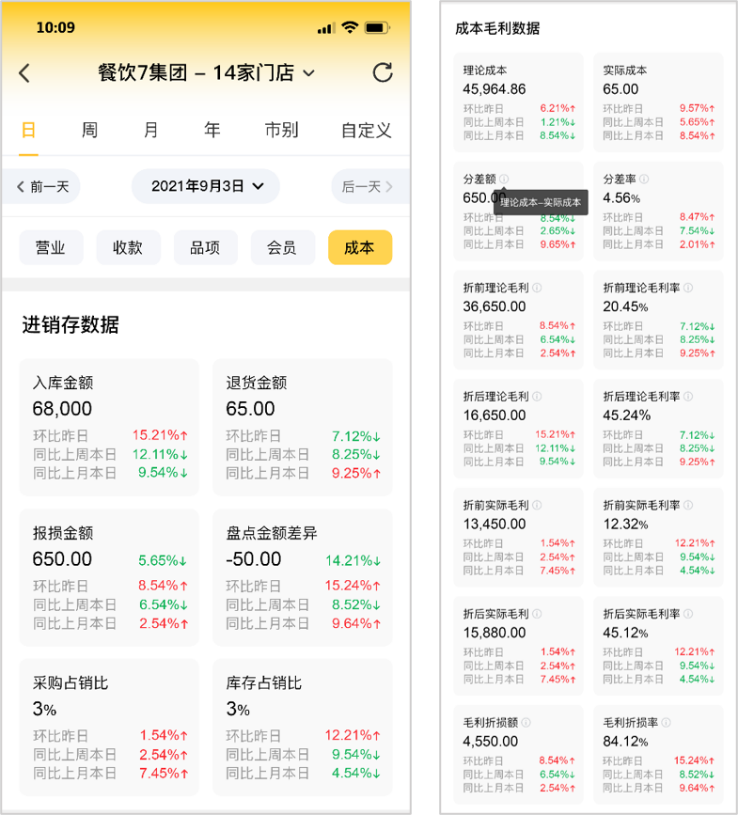This screenshot has height=815, width=738.
Task: Select the 年 tab
Action: click(x=212, y=130)
